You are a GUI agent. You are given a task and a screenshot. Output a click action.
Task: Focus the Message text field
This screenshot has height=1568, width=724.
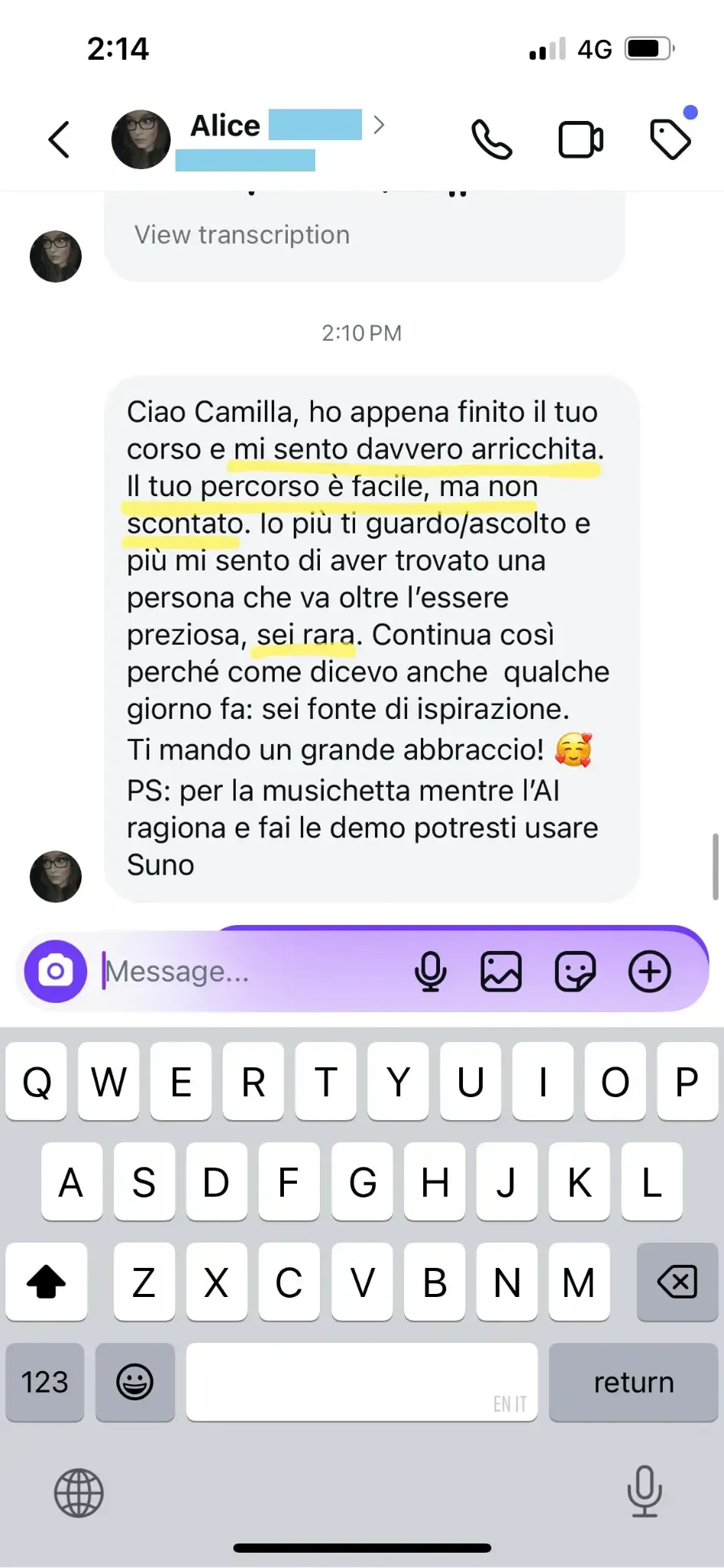[x=253, y=971]
